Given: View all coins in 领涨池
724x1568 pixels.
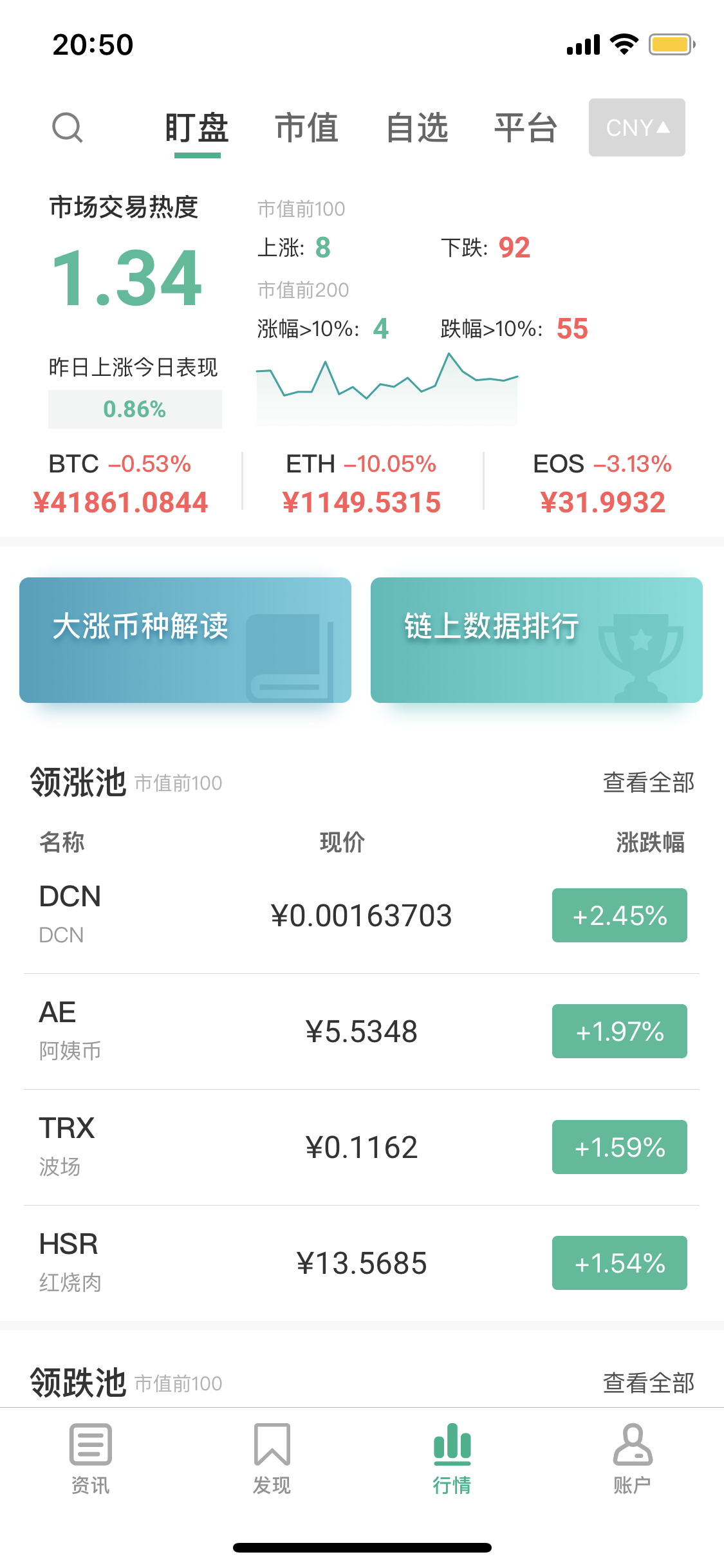Looking at the screenshot, I should (649, 783).
